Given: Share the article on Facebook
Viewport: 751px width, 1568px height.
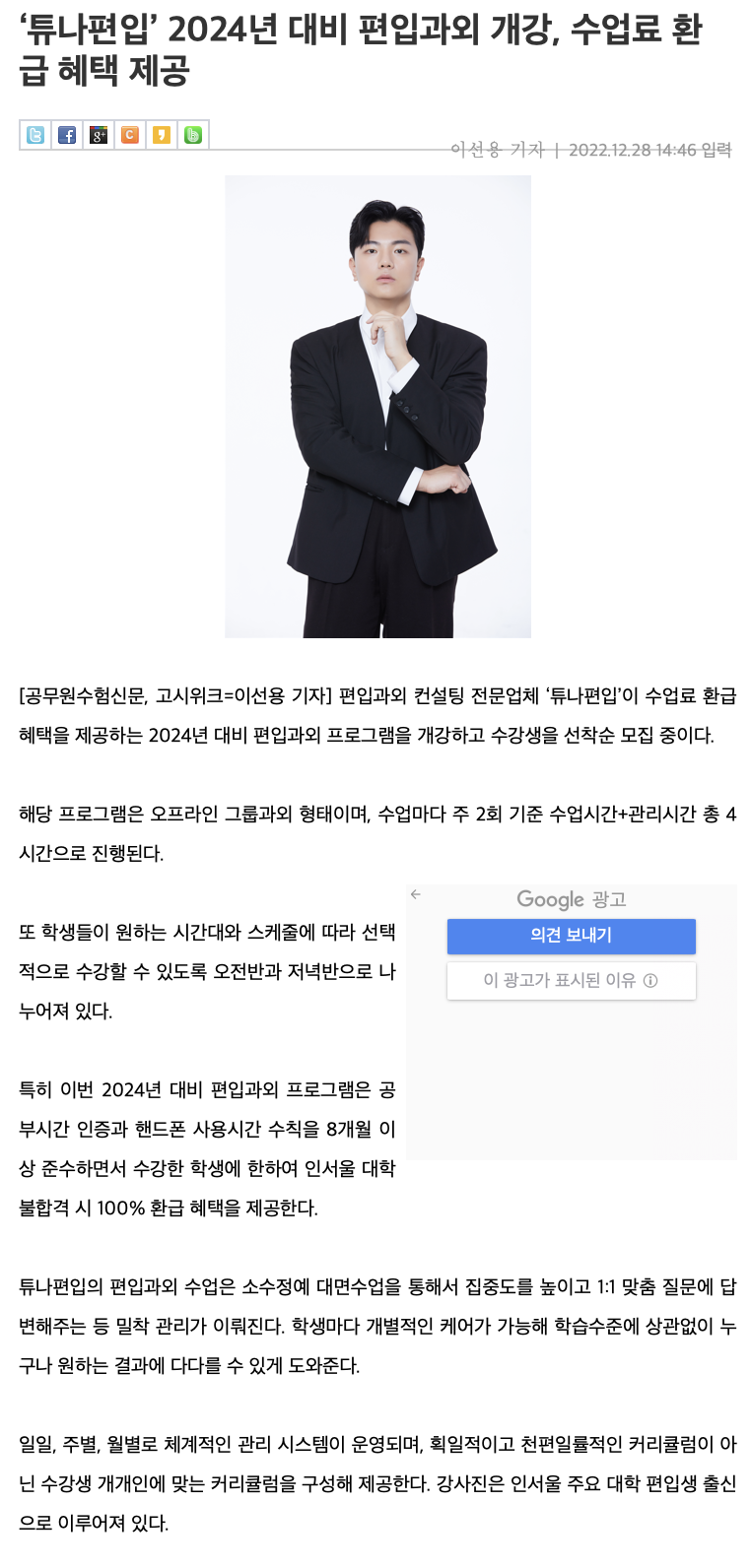Looking at the screenshot, I should [67, 135].
